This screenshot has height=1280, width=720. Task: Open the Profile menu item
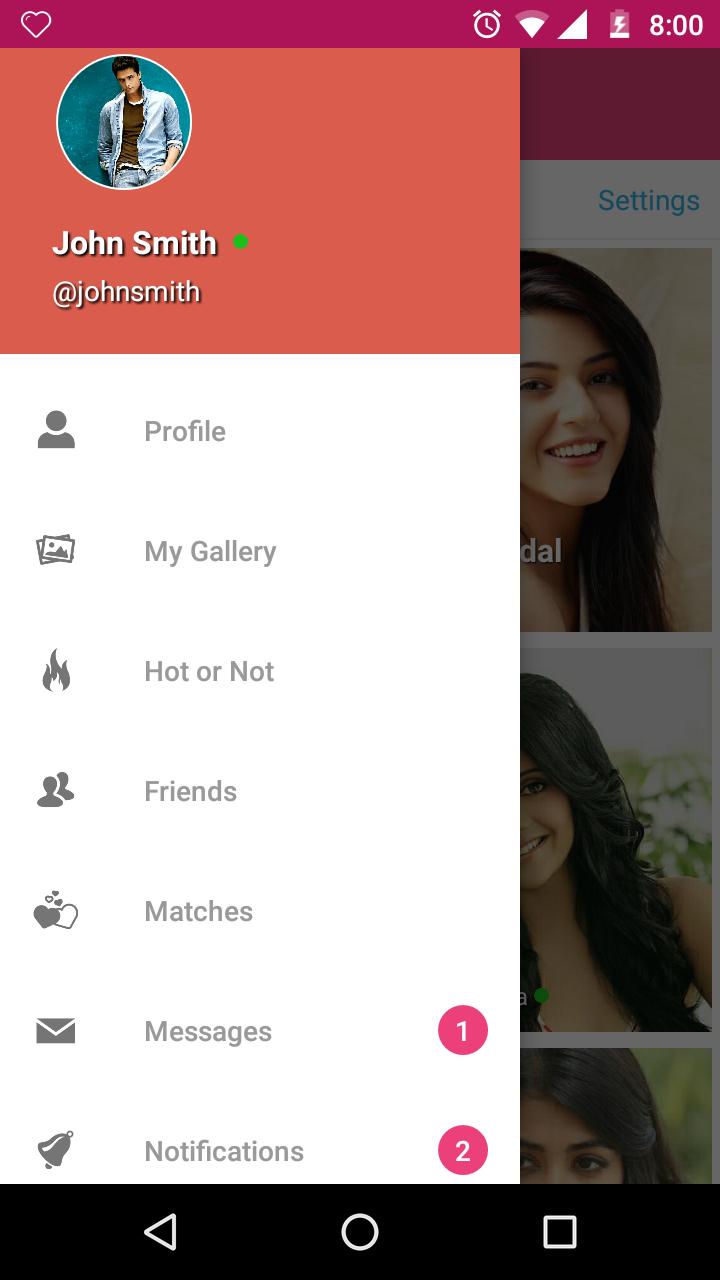(185, 431)
